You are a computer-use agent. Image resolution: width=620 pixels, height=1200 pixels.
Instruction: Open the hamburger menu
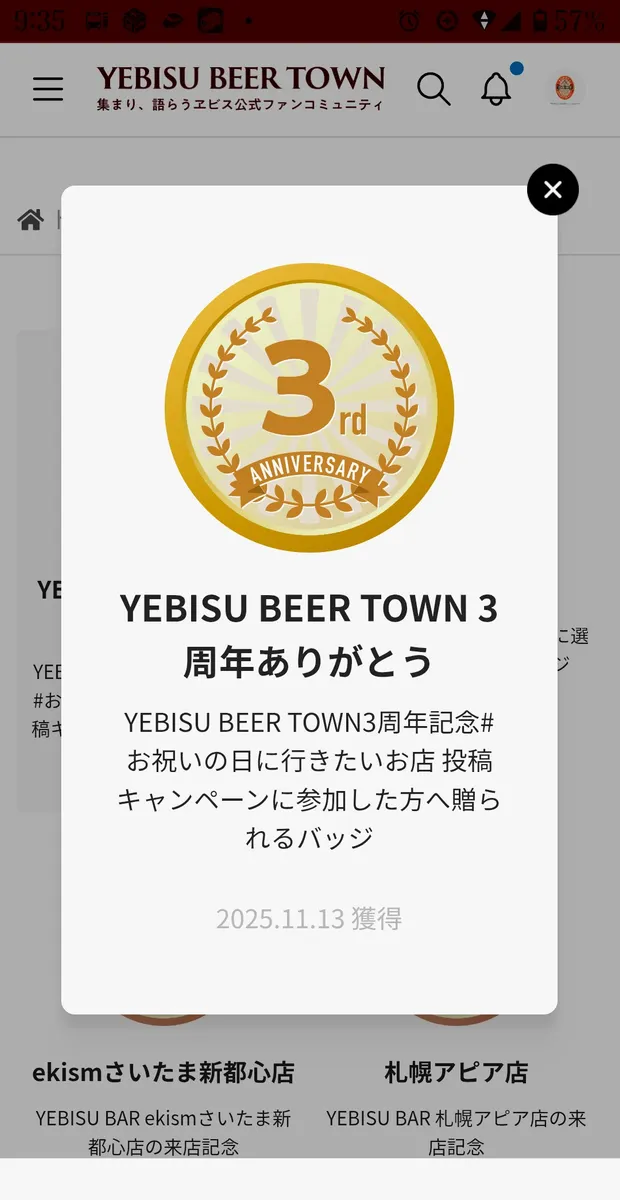[x=48, y=89]
